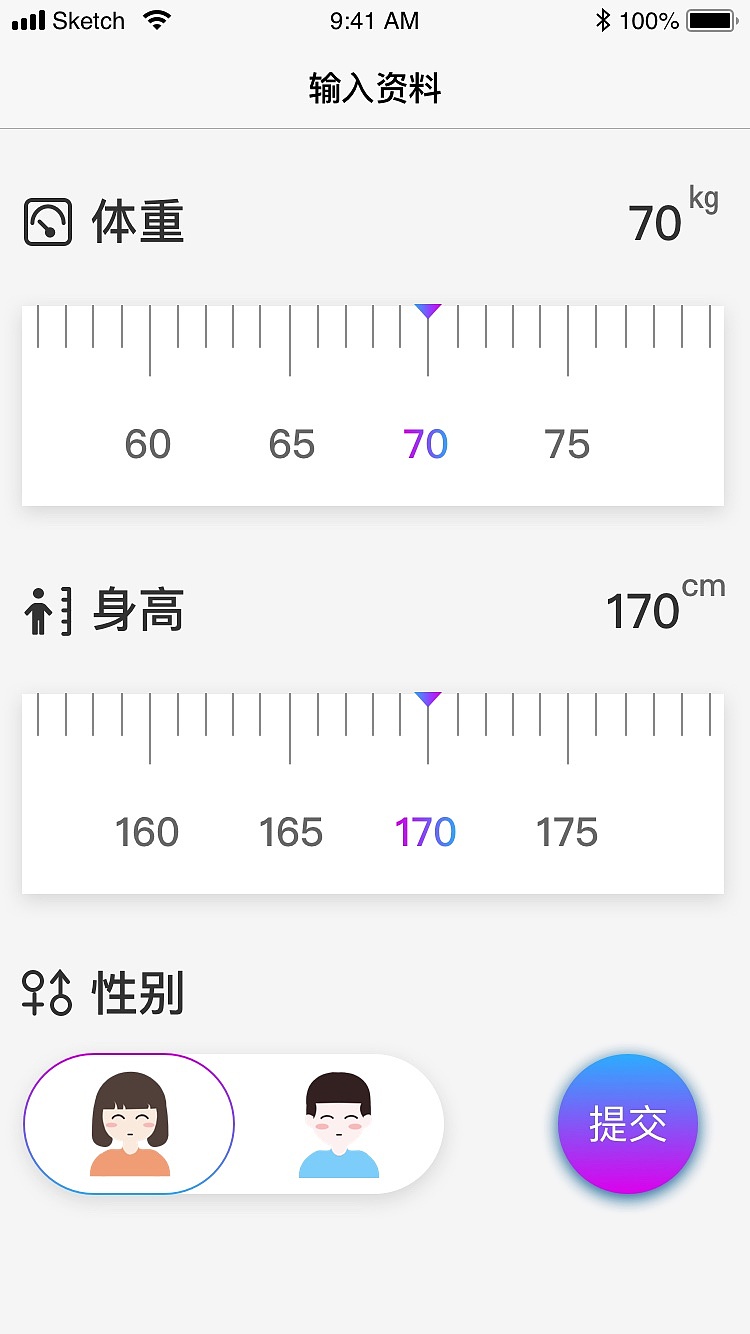Viewport: 750px width, 1334px height.
Task: Select the male avatar gender option
Action: point(339,1124)
